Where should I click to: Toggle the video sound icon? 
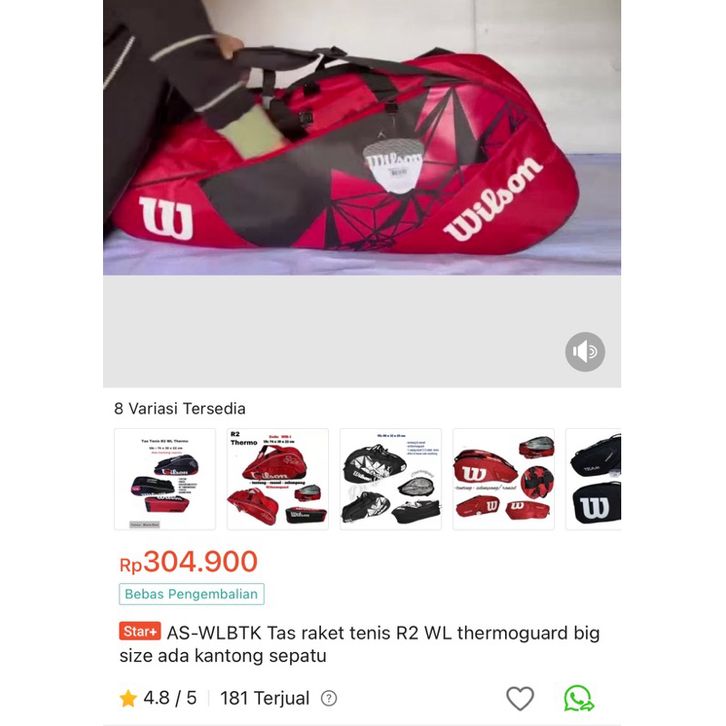tap(585, 352)
